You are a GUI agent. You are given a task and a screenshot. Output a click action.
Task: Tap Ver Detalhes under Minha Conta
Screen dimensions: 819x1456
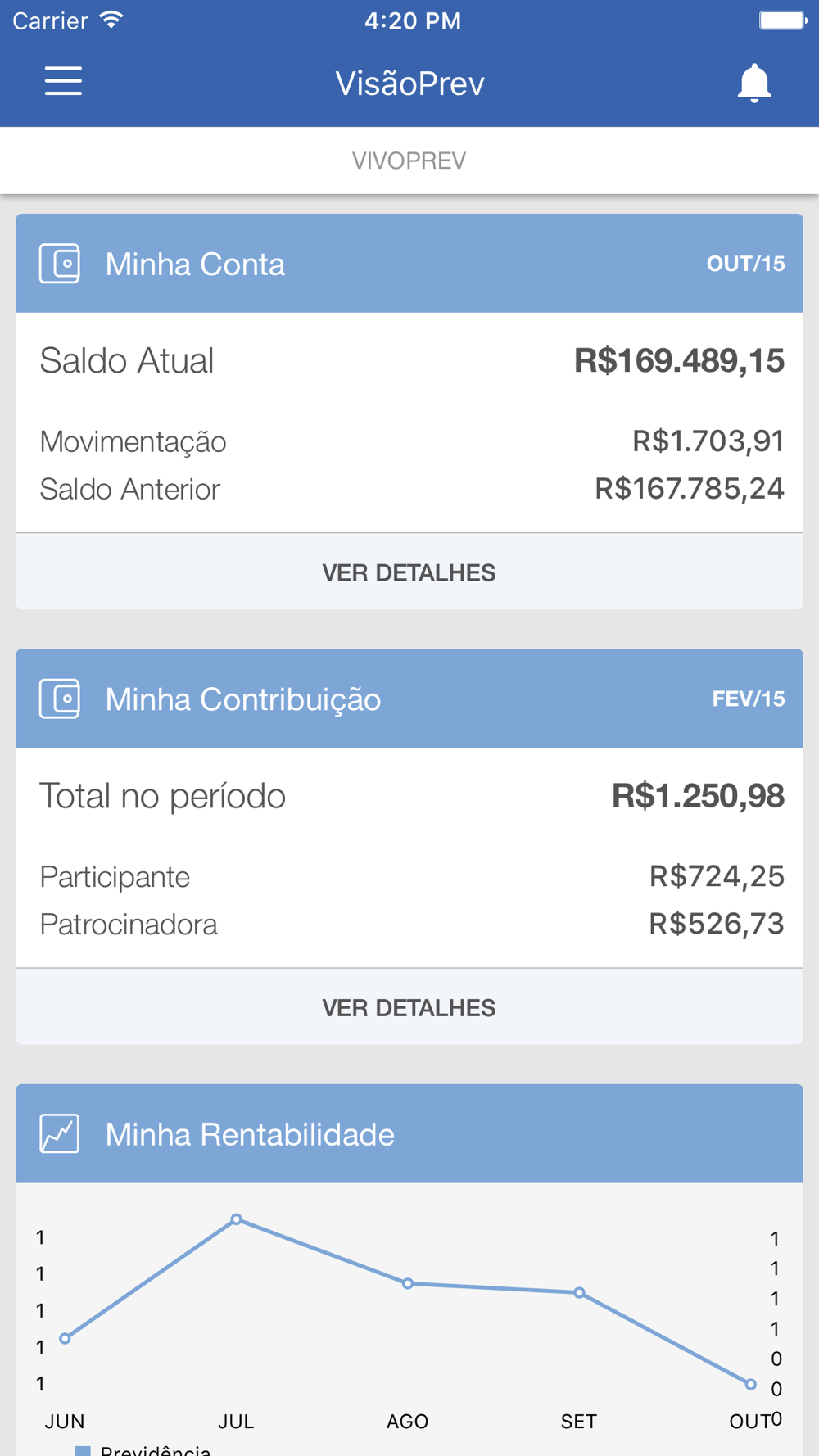click(409, 572)
